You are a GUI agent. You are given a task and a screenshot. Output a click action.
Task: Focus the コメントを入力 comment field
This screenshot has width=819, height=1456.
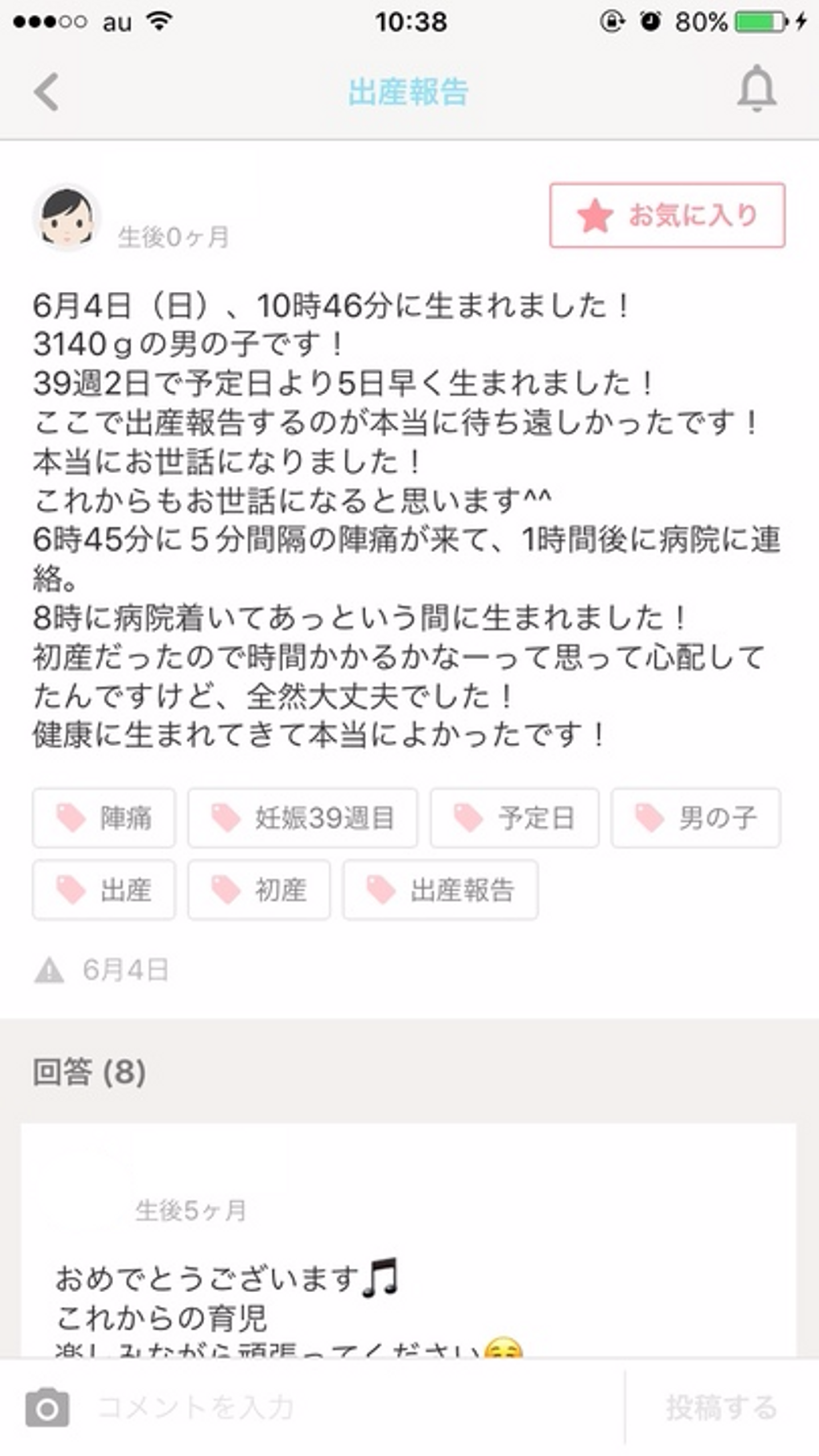tap(341, 1408)
